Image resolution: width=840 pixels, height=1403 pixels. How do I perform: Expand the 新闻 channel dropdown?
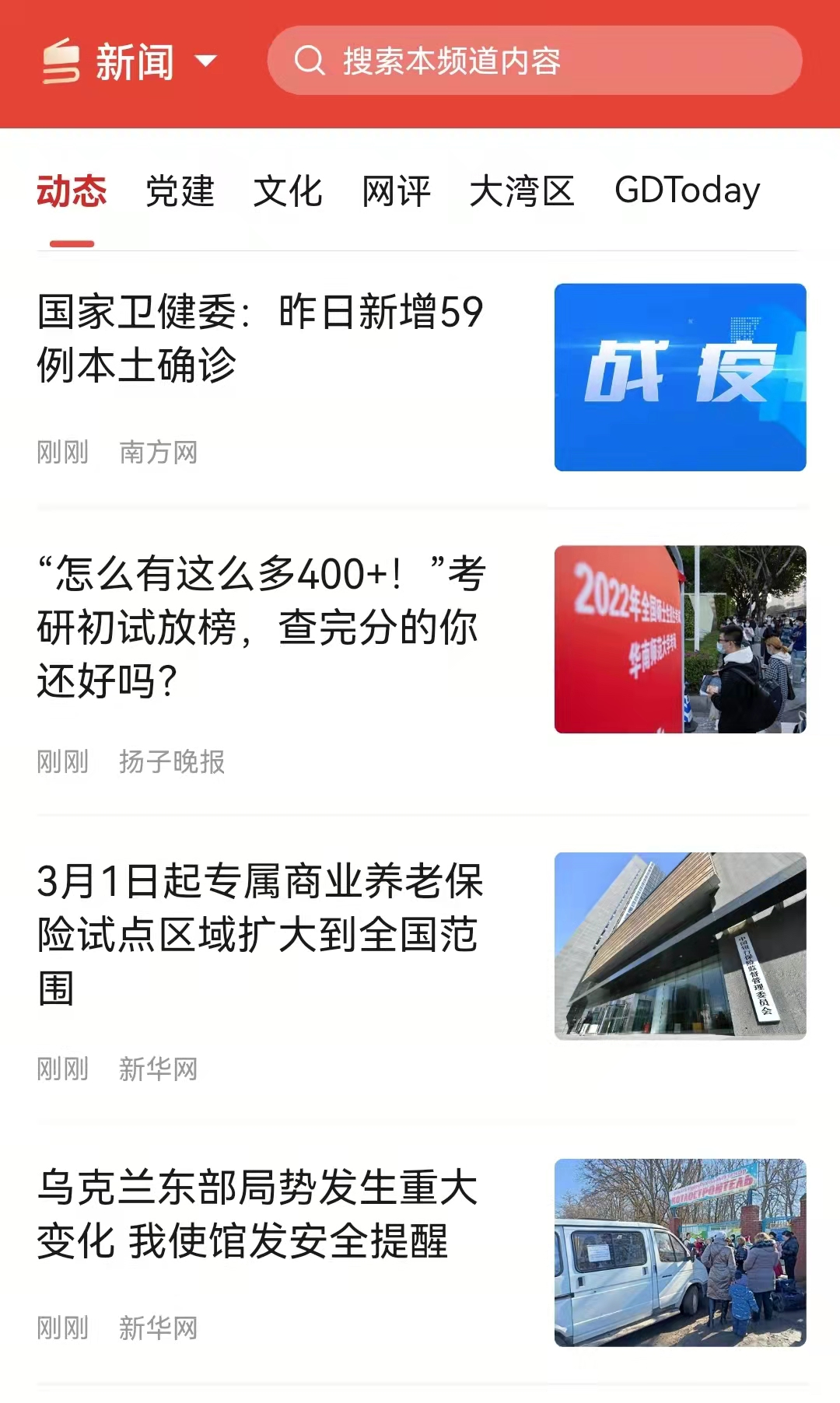[204, 61]
